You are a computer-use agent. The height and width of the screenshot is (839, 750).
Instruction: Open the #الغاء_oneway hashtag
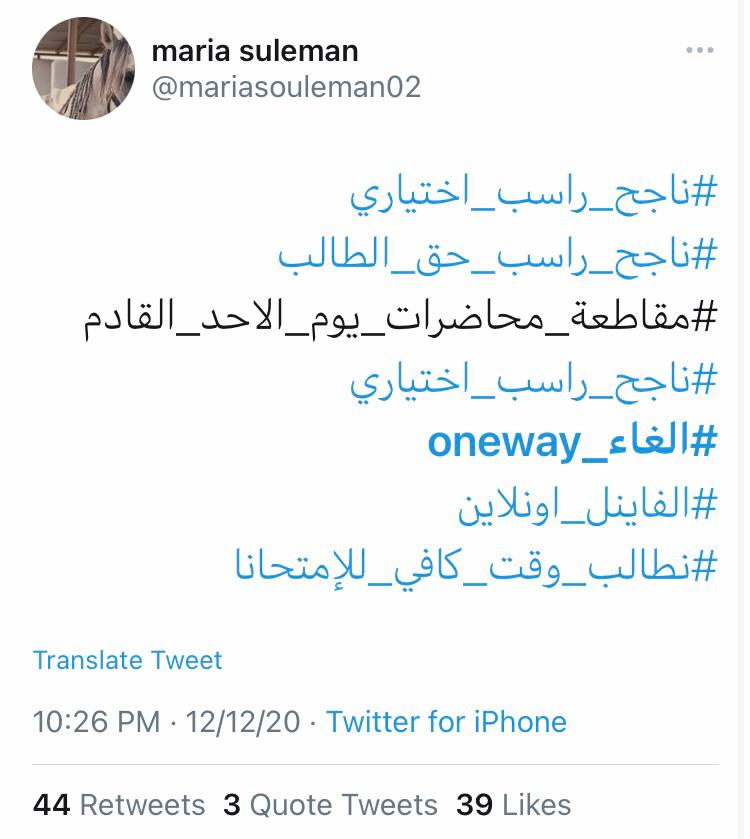572,442
